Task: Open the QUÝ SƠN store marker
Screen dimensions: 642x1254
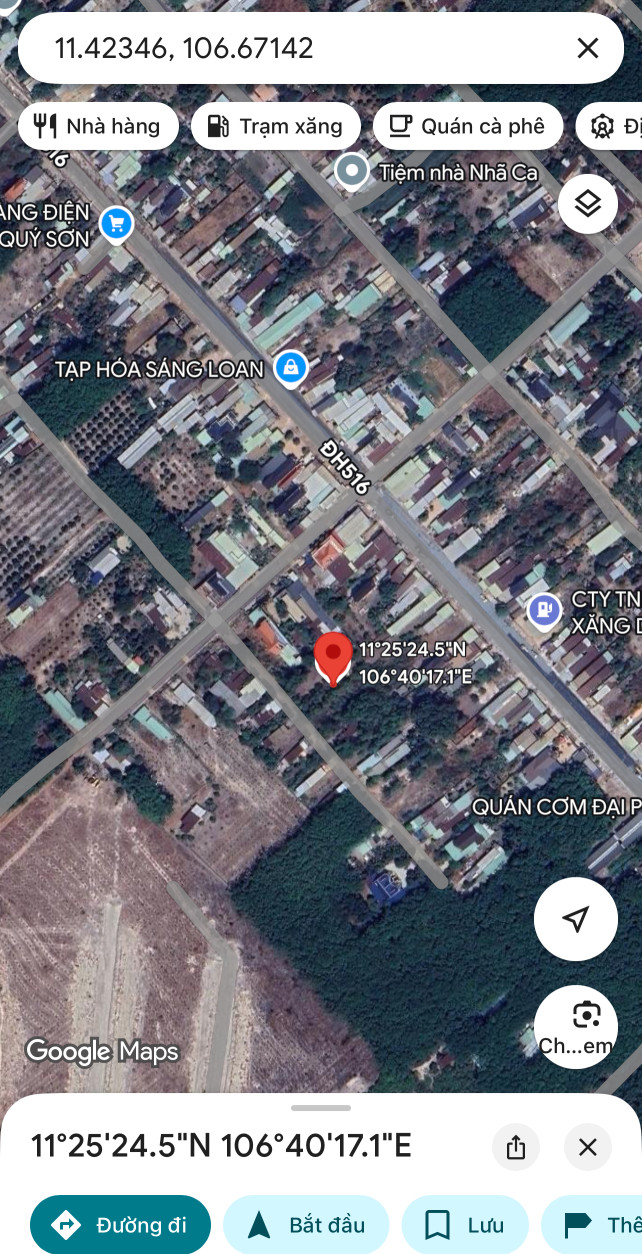Action: 117,224
